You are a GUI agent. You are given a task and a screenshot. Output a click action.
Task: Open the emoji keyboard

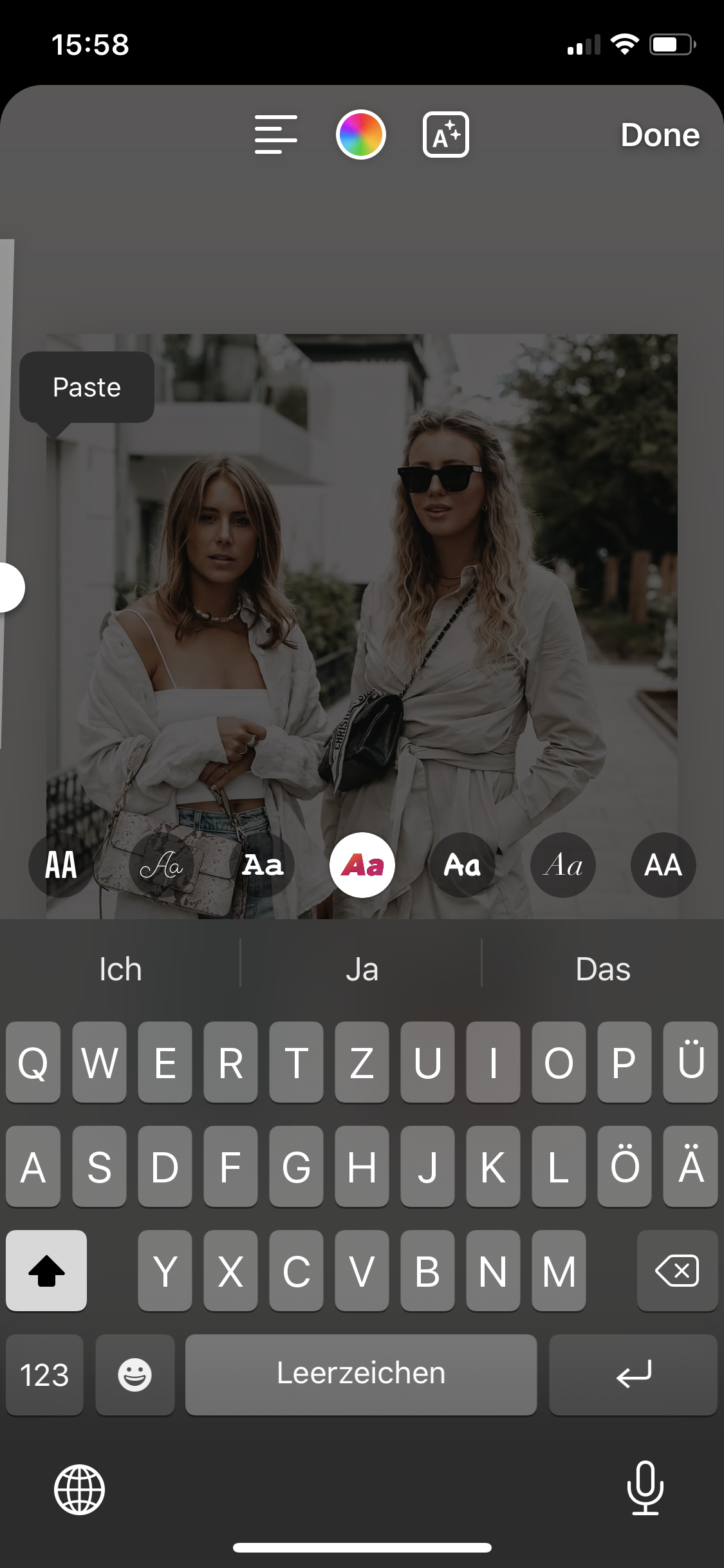tap(135, 1375)
